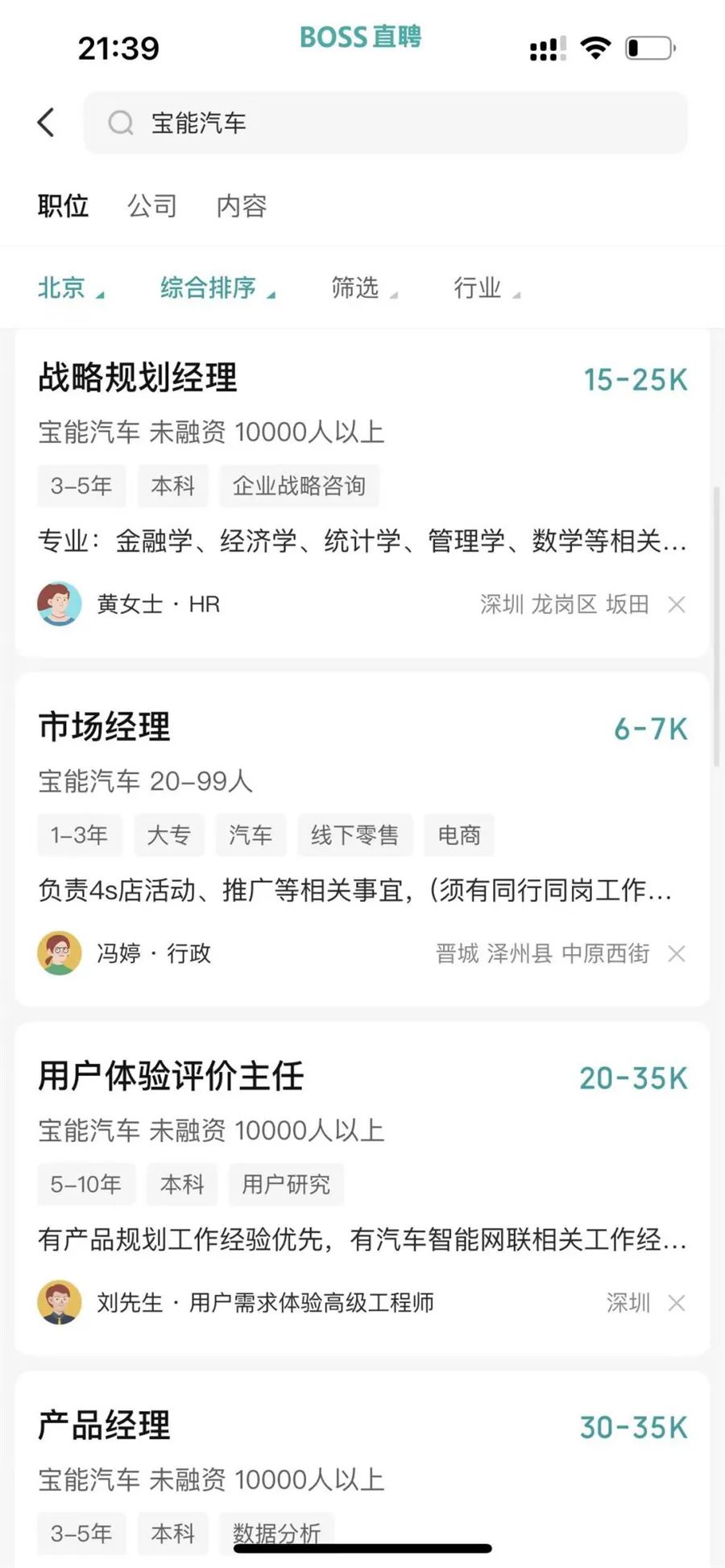Open the 产品经理 job posting
The height and width of the screenshot is (1568, 725).
tap(105, 1425)
